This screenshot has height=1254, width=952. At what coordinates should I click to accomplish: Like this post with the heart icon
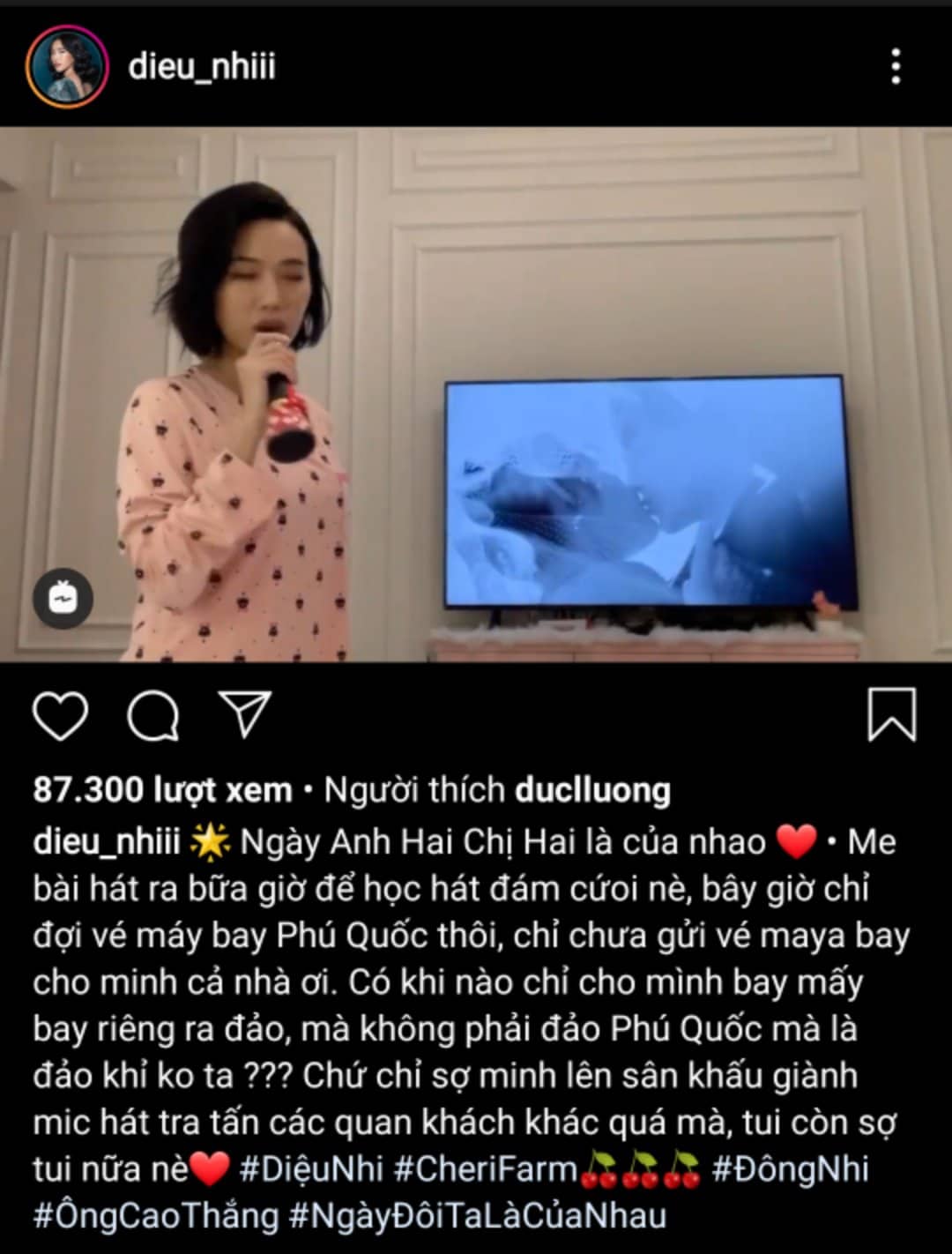click(x=60, y=714)
